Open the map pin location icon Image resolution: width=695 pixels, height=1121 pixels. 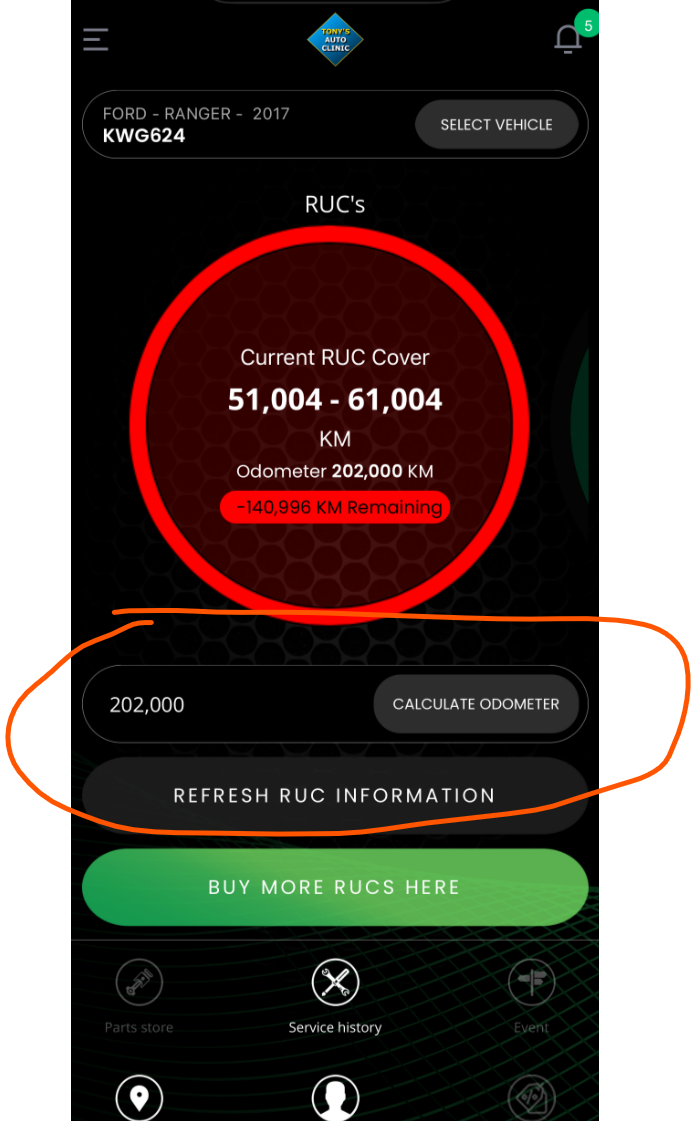pos(139,1098)
